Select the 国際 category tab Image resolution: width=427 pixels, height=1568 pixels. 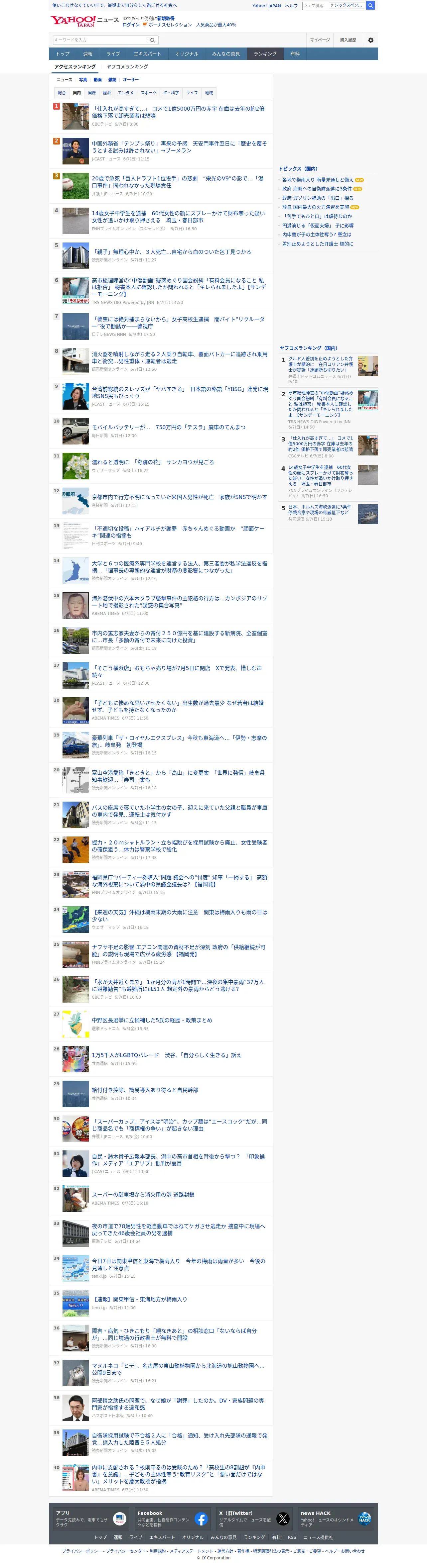click(91, 93)
